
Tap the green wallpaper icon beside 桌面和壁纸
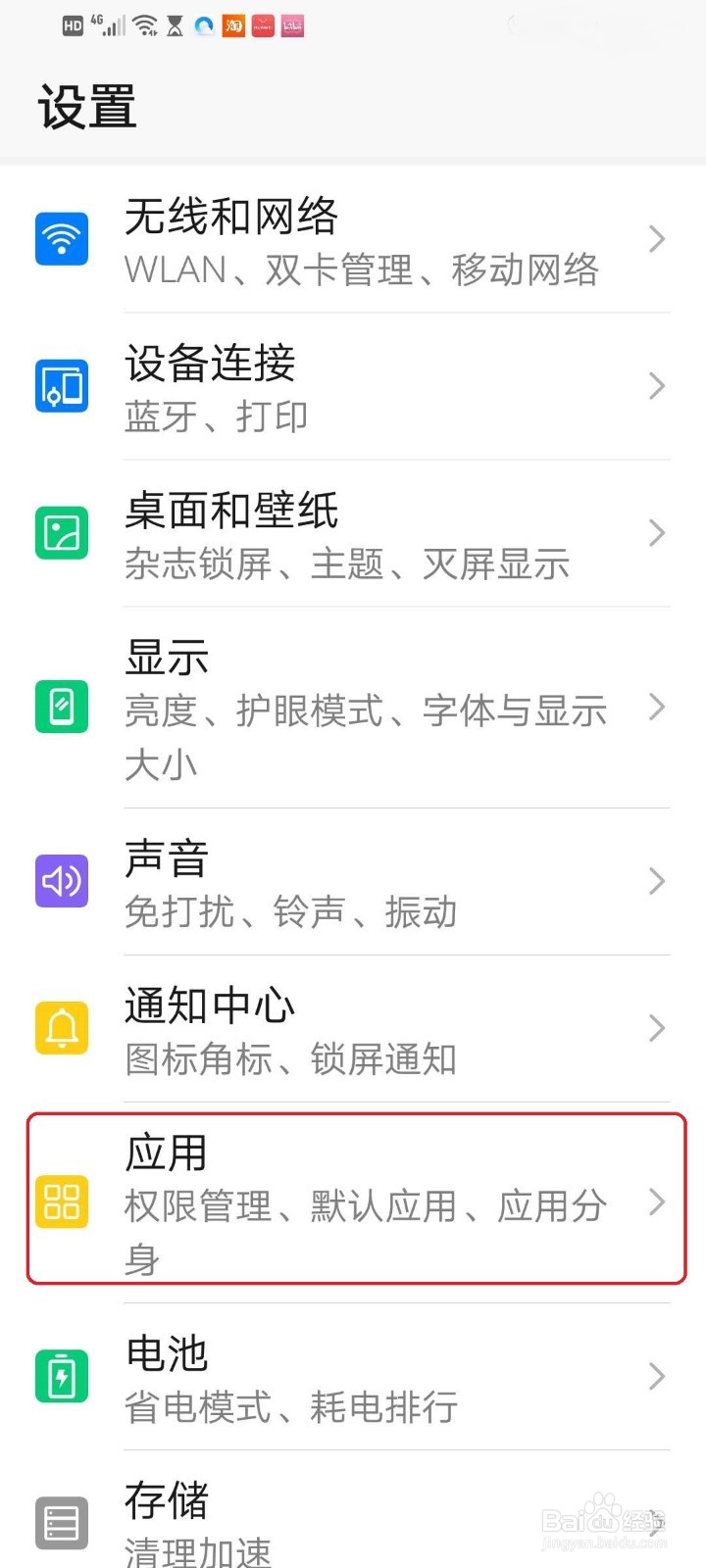point(61,532)
